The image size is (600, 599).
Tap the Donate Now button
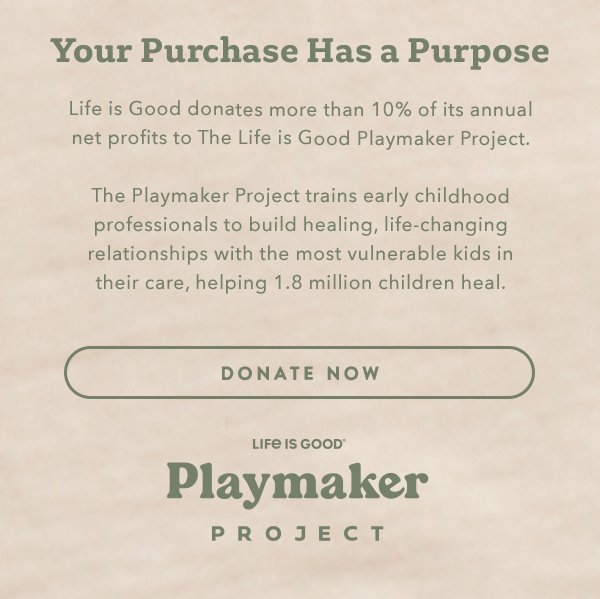click(299, 373)
